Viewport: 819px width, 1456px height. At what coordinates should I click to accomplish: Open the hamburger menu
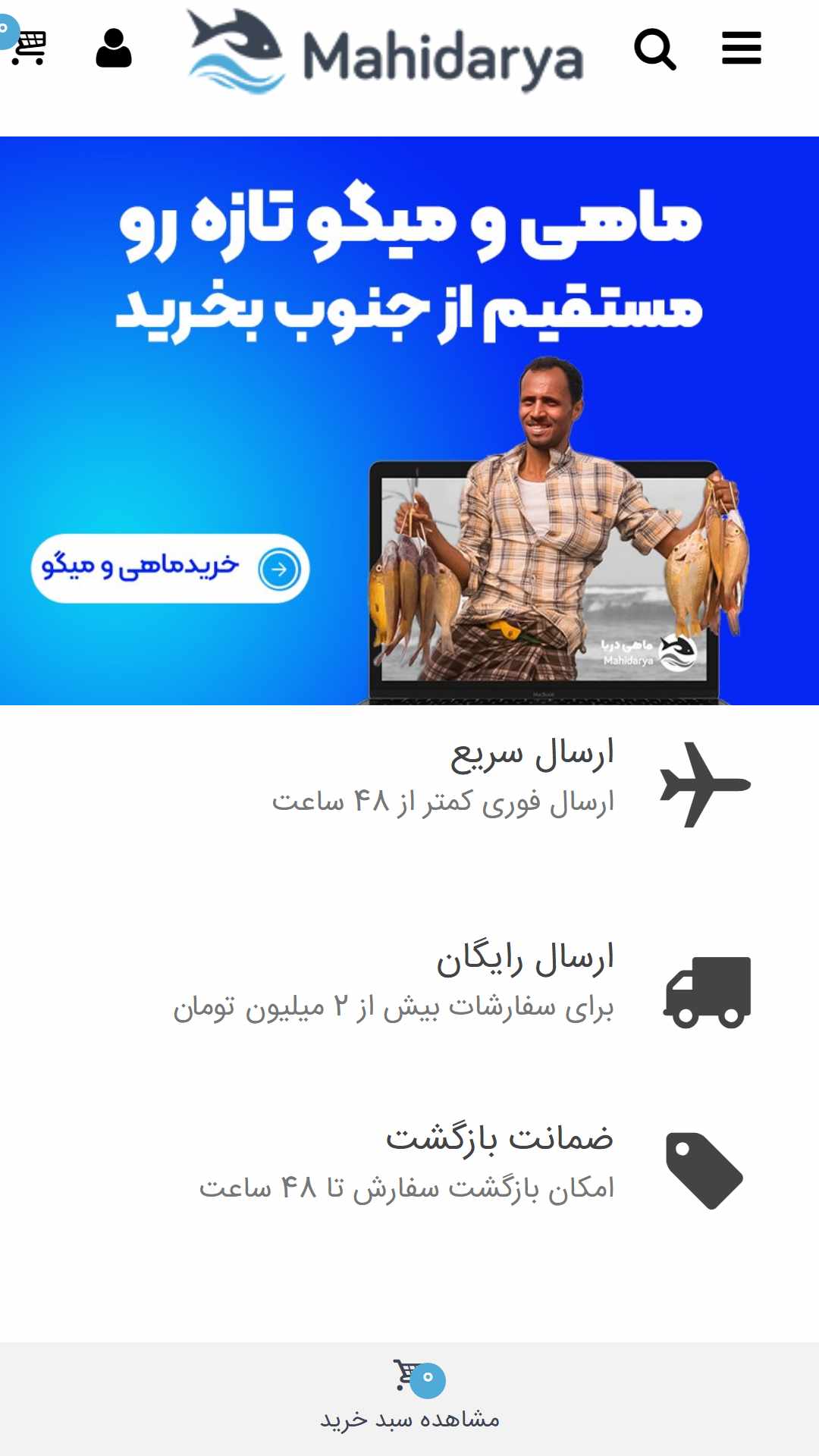(741, 49)
